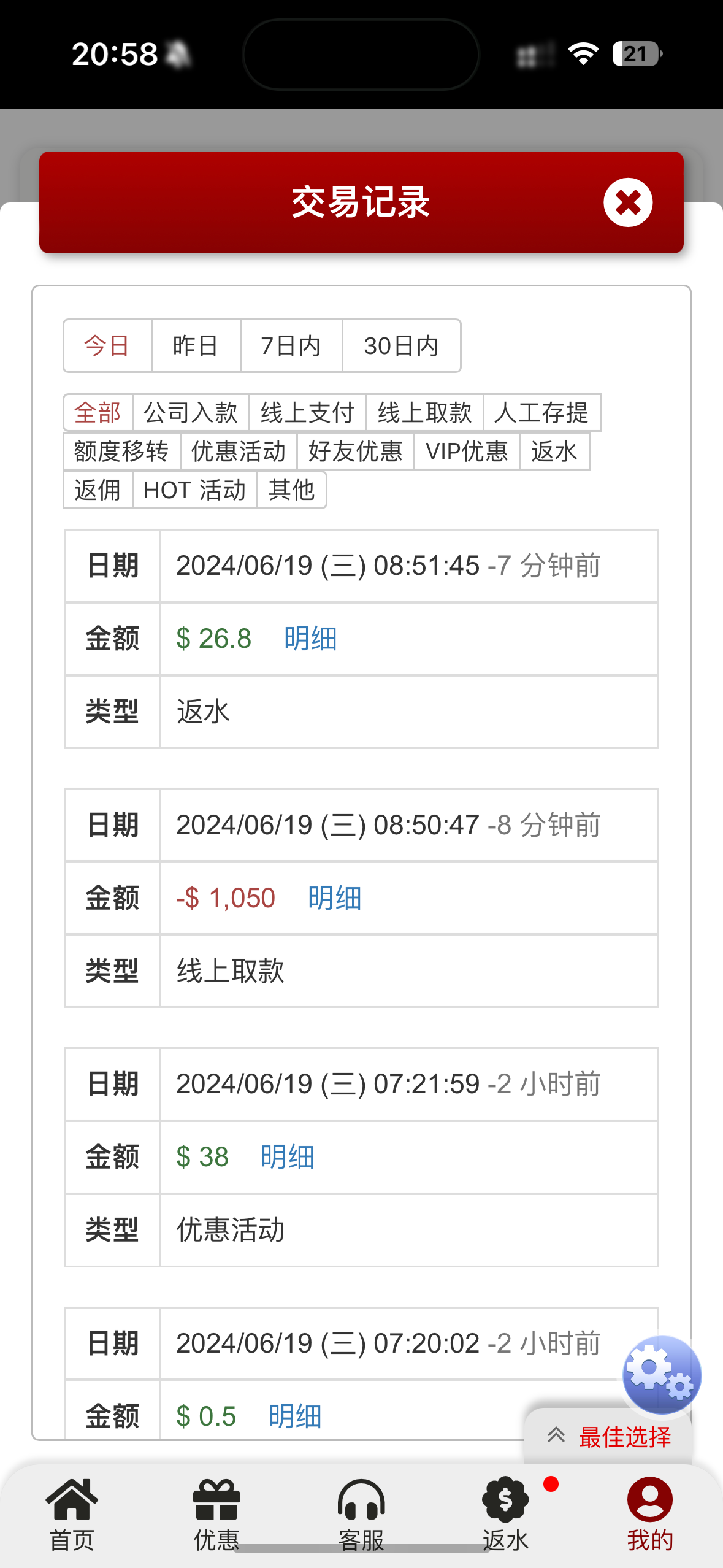Show only 线上取款 records
The height and width of the screenshot is (1568, 723).
click(424, 413)
